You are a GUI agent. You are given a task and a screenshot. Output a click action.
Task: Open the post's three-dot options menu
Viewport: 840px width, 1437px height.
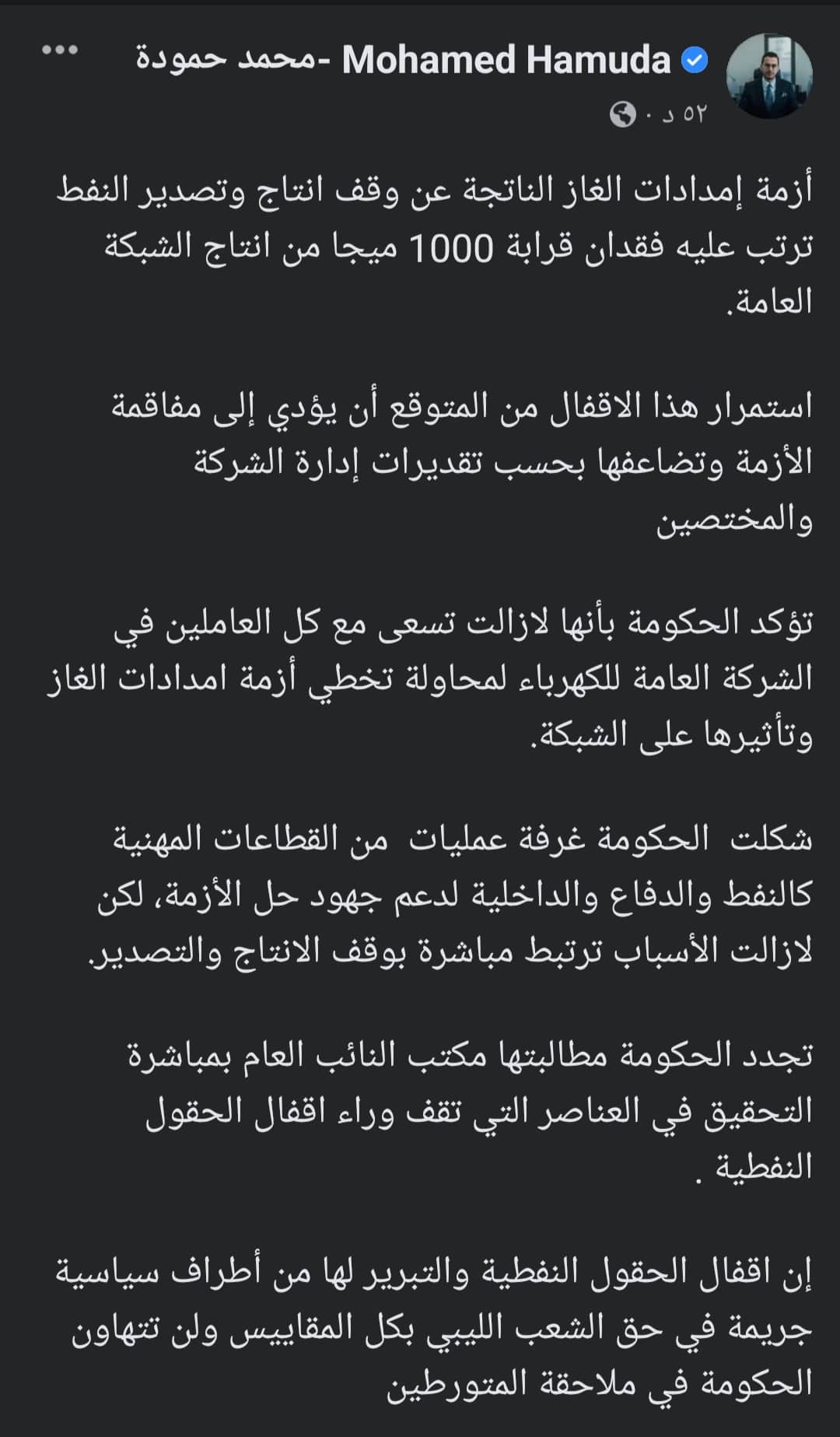click(60, 51)
